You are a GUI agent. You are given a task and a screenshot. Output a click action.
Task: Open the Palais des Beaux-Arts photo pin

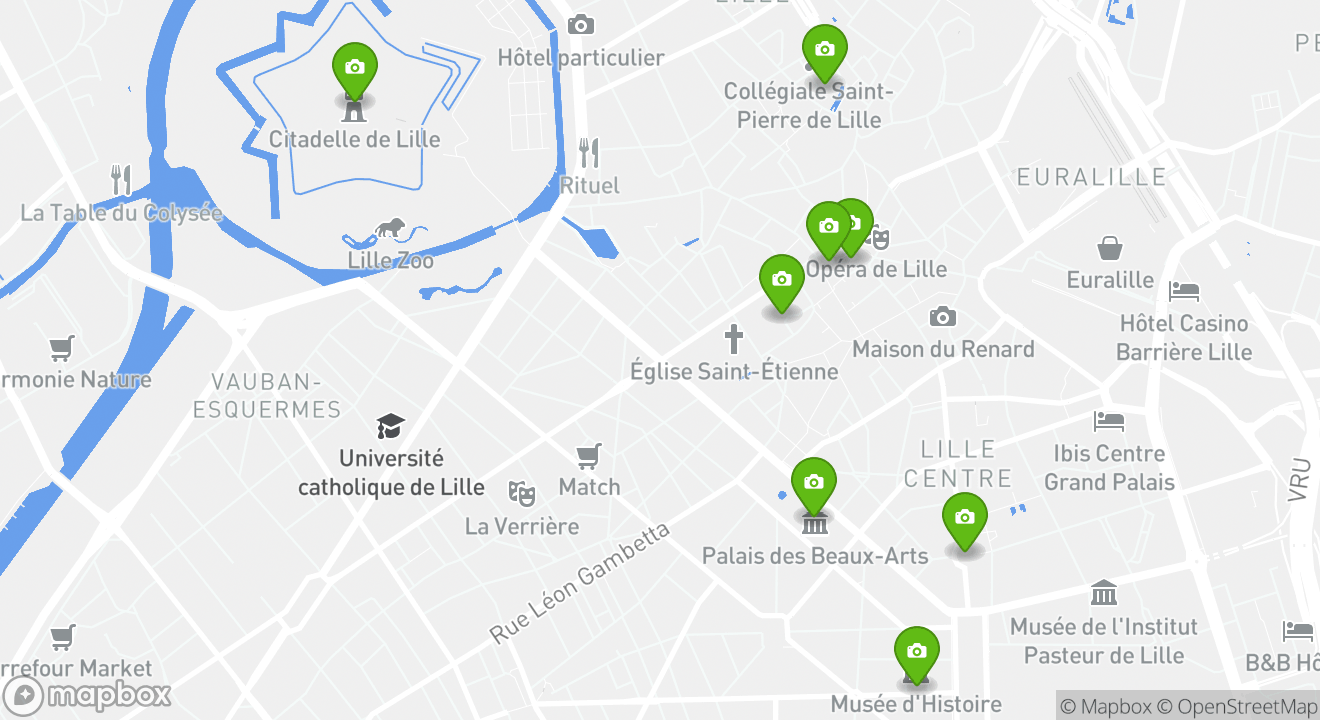coord(813,483)
